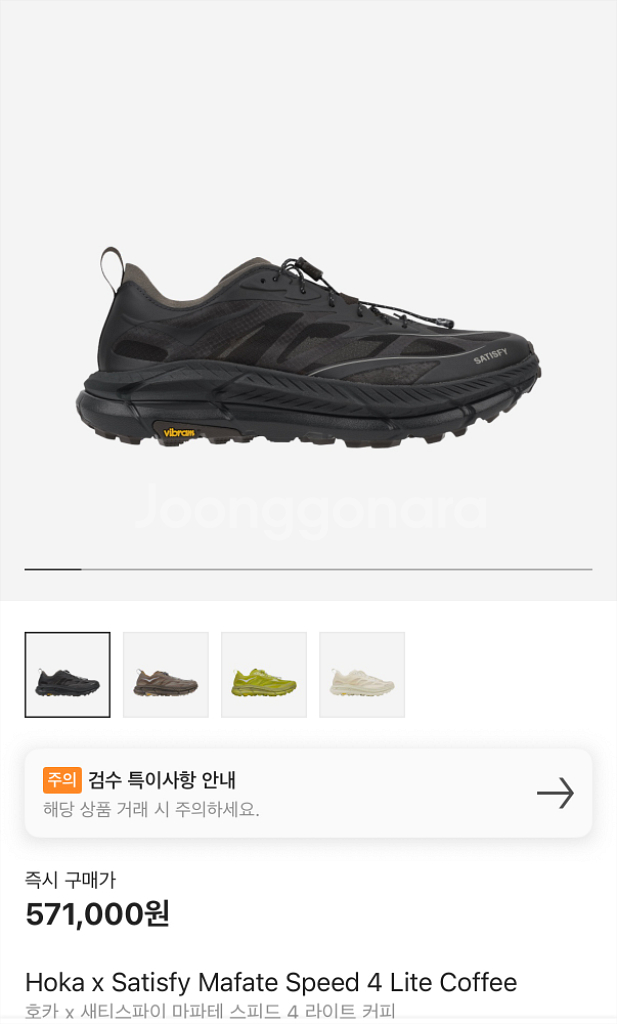Select the brown colorway thumbnail

tap(166, 675)
